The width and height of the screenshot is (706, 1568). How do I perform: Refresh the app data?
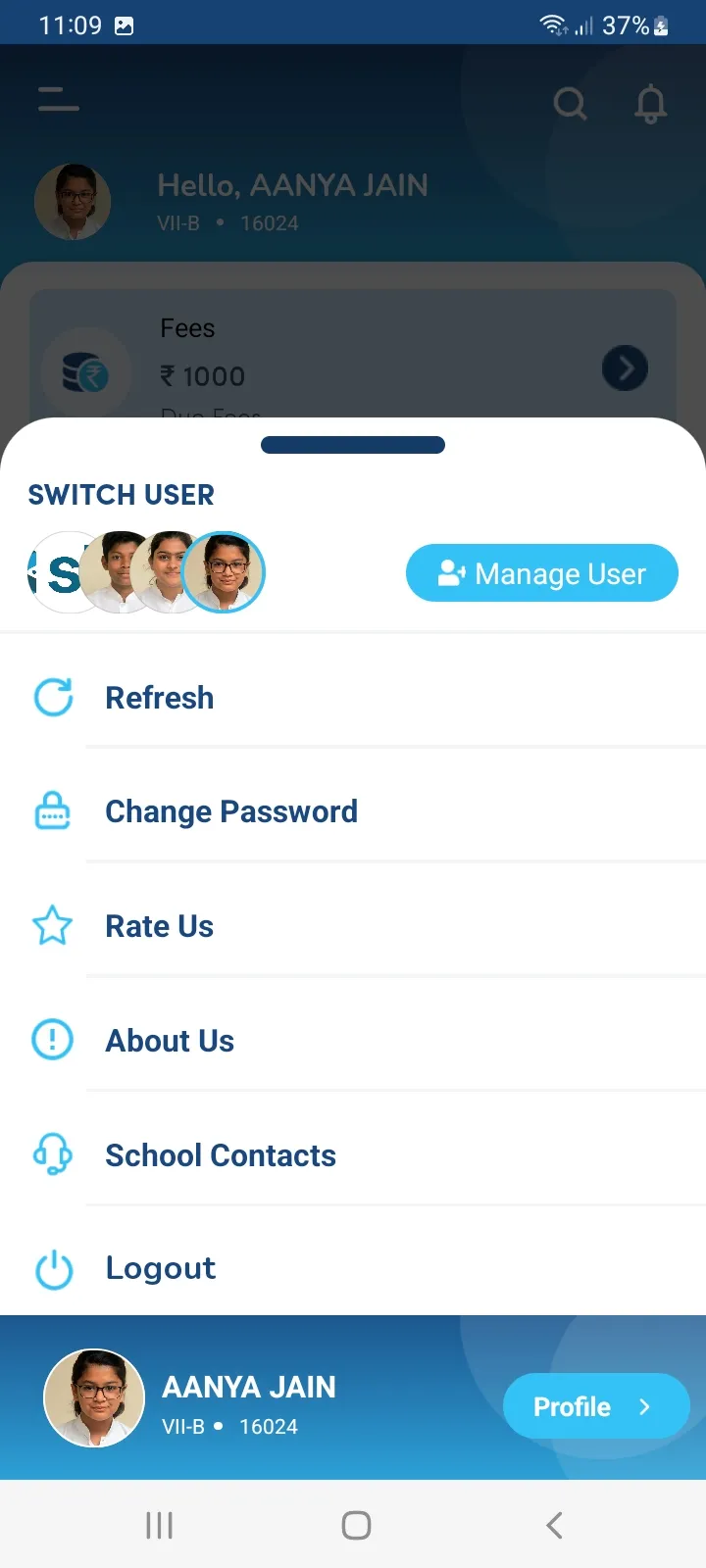pos(159,698)
